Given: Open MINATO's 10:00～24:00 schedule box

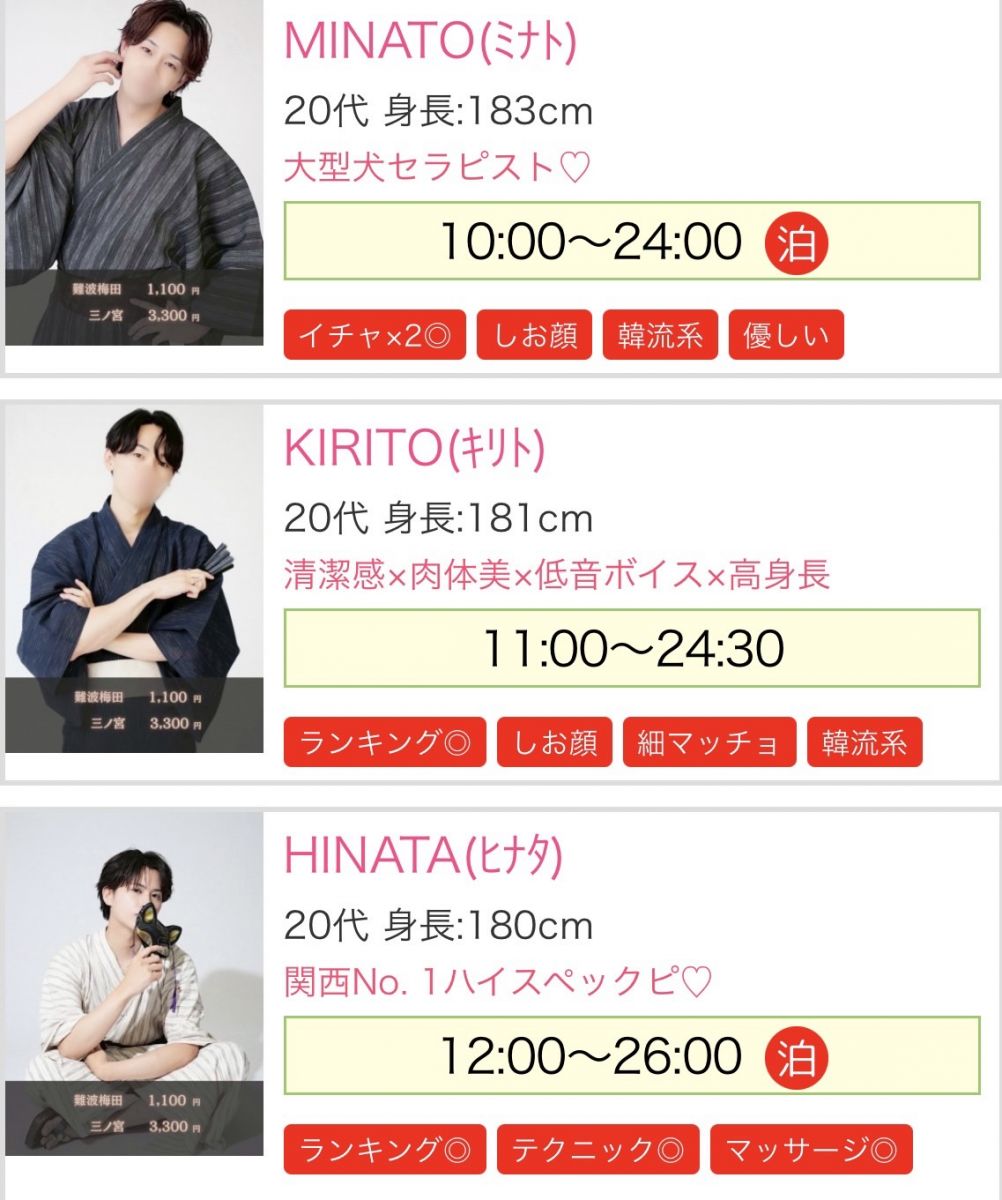Looking at the screenshot, I should coord(631,241).
